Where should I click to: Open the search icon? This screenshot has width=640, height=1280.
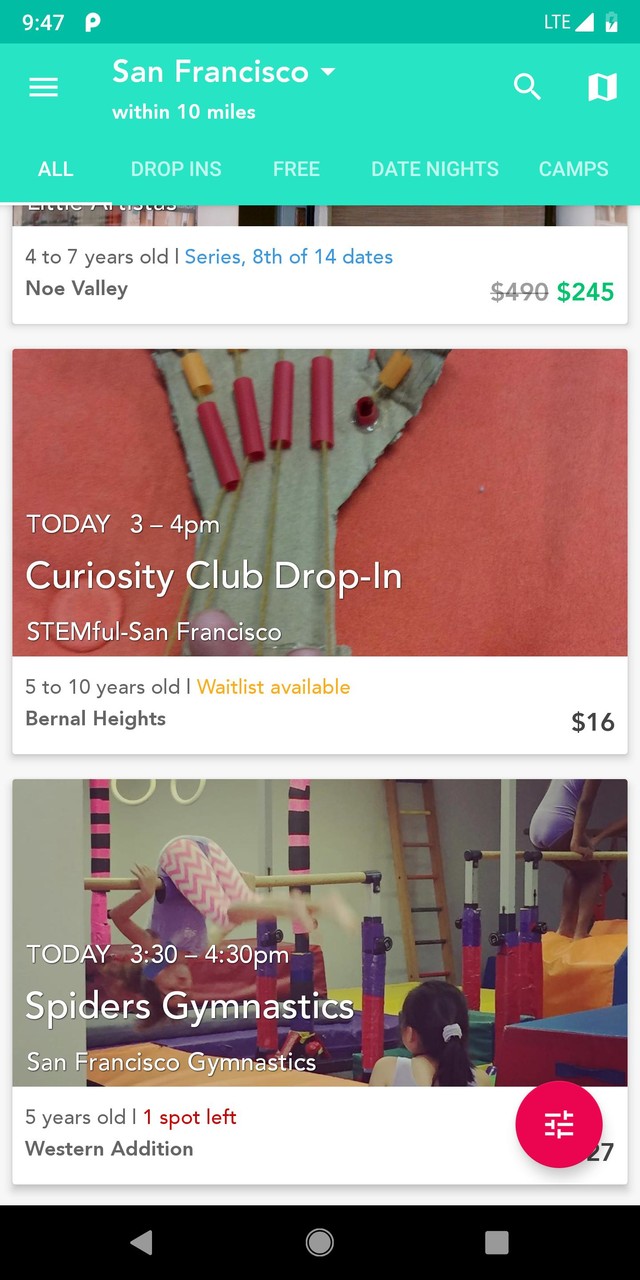(x=527, y=88)
